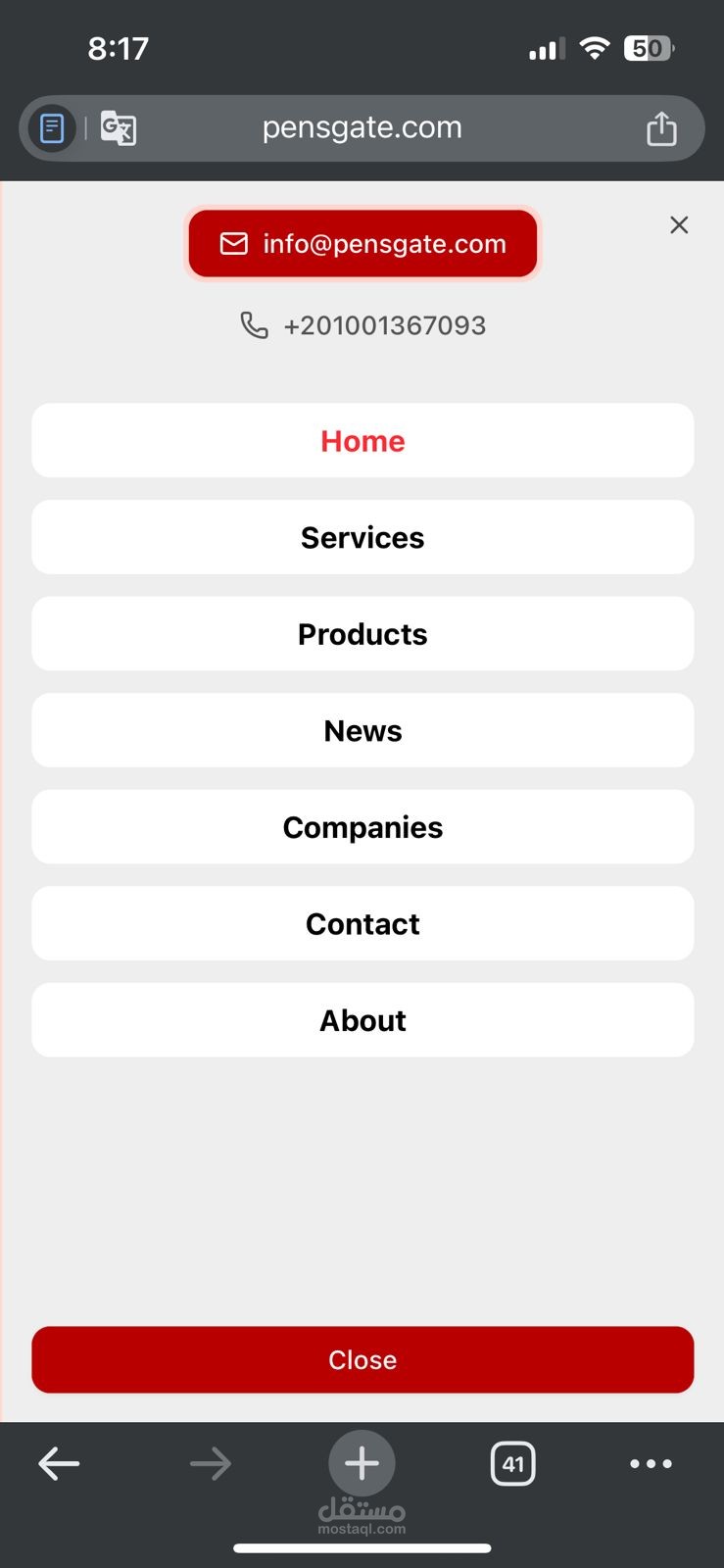The image size is (724, 1568).
Task: Edit the pensgate.com address bar
Action: (x=362, y=128)
